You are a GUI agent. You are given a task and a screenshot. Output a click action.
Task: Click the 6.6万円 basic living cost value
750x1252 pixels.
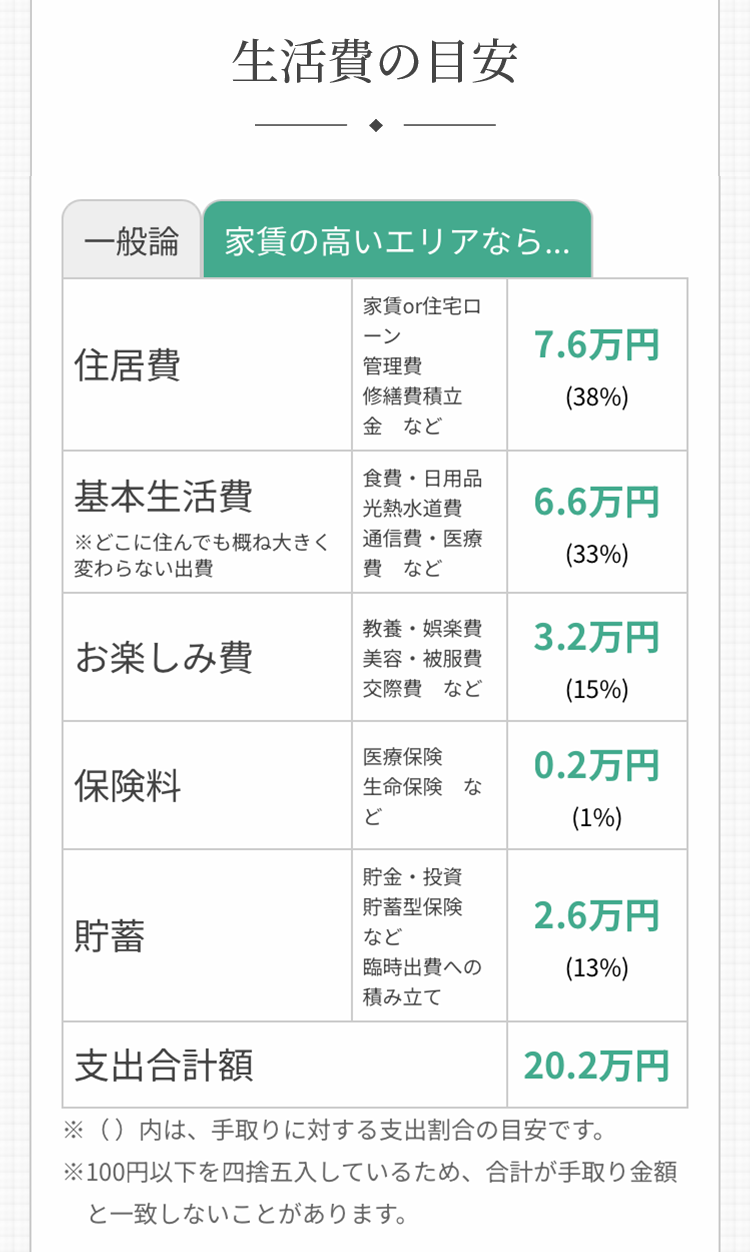coord(596,504)
